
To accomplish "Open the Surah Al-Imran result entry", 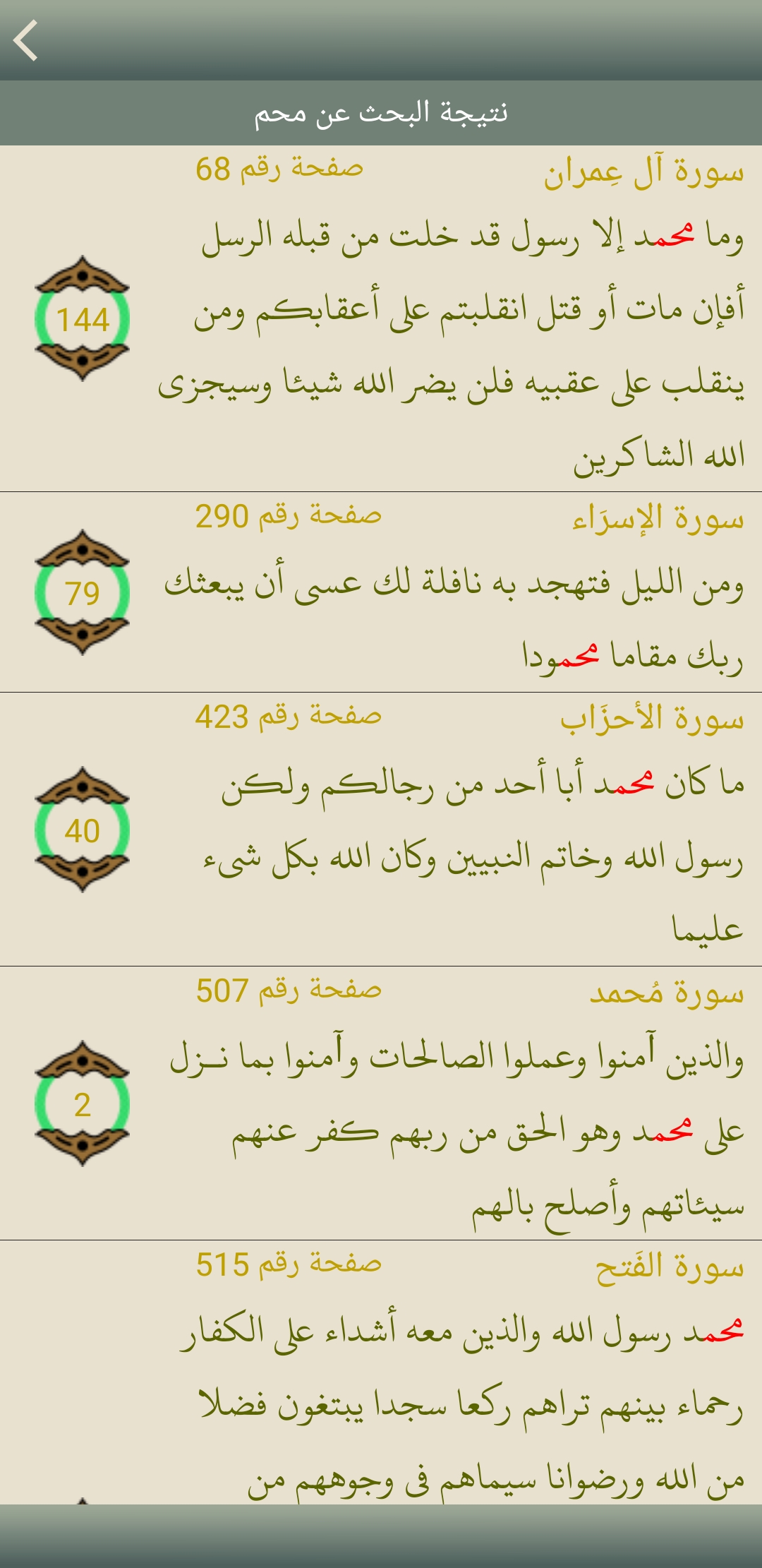I will 381,318.
